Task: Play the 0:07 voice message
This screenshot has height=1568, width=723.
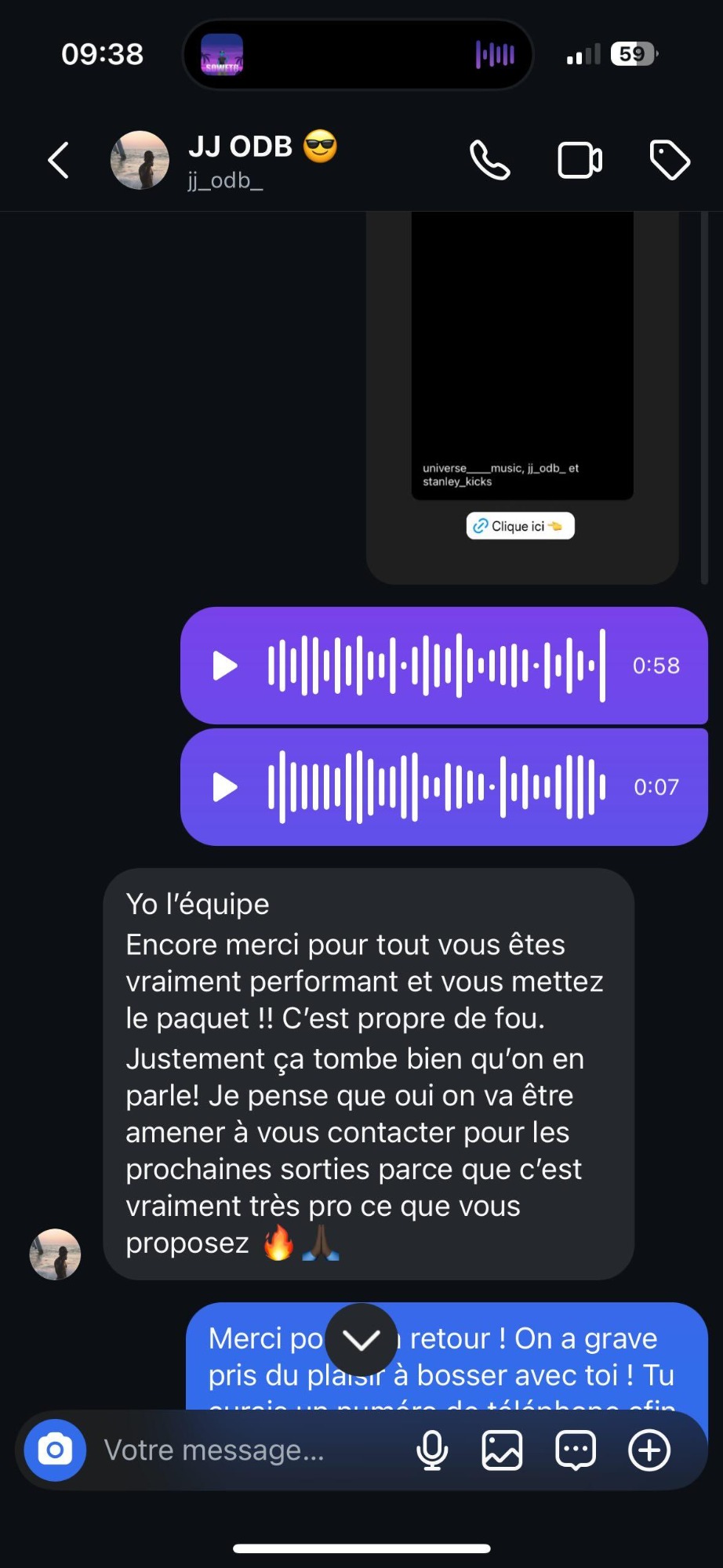Action: pos(225,787)
